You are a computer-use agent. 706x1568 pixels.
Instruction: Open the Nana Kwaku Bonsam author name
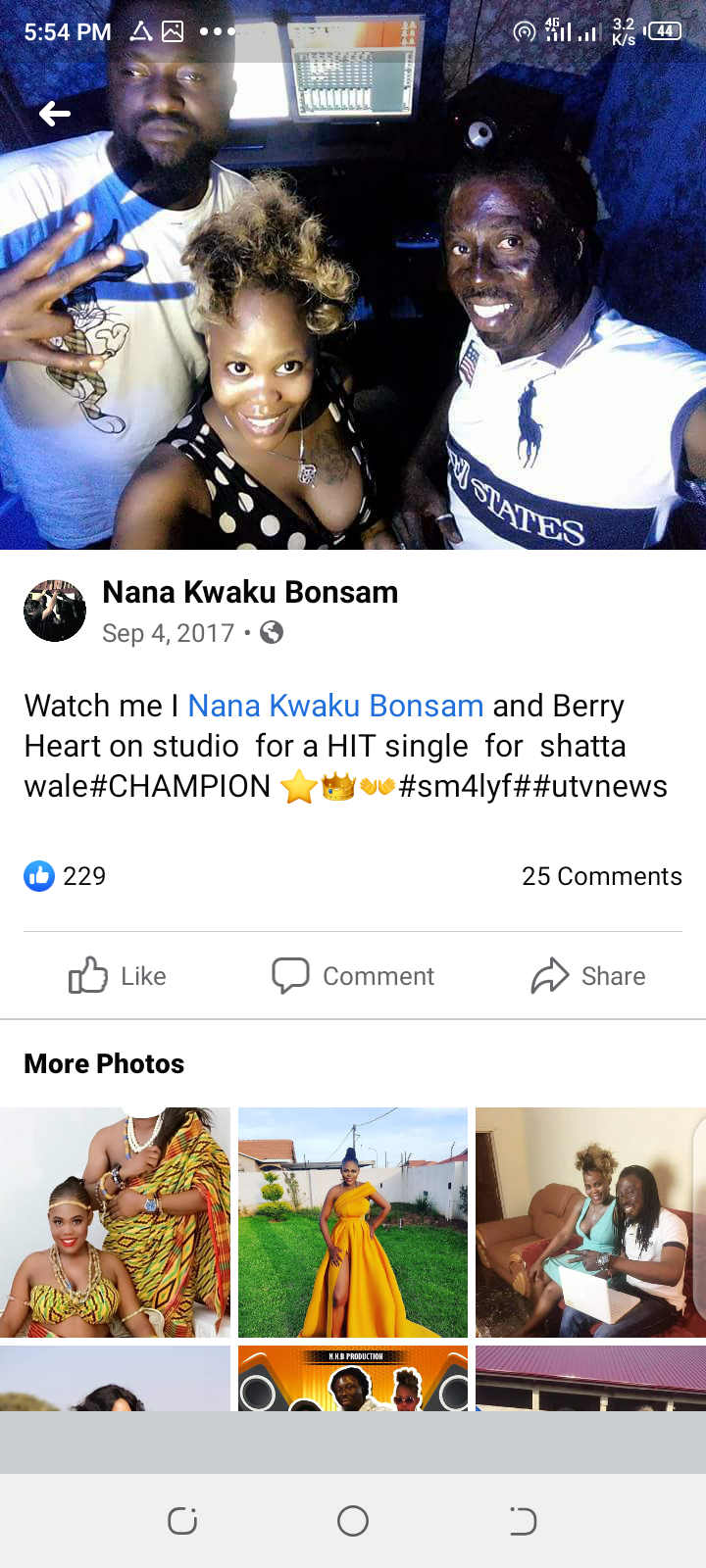250,592
